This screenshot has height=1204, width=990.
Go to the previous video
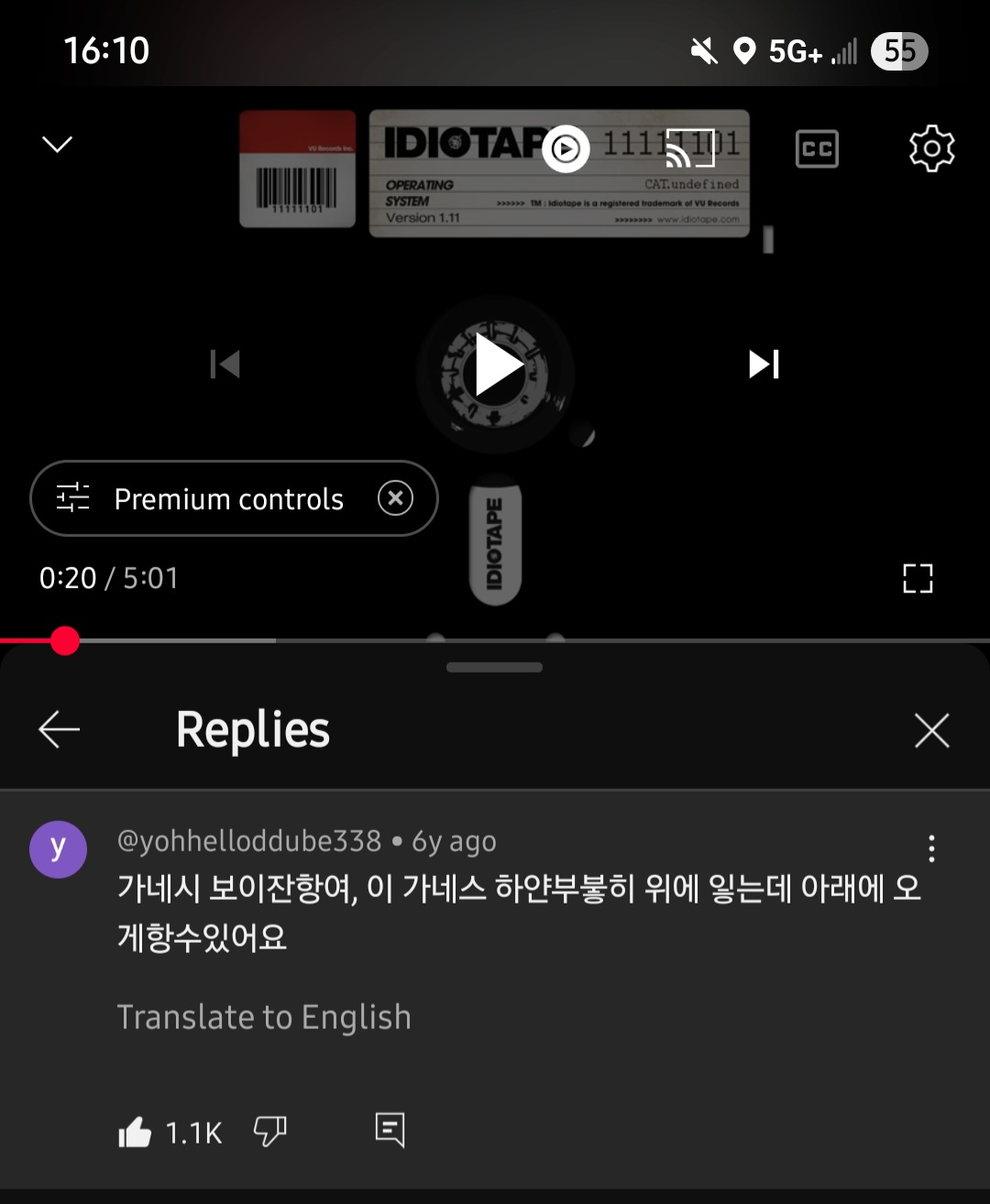[225, 365]
